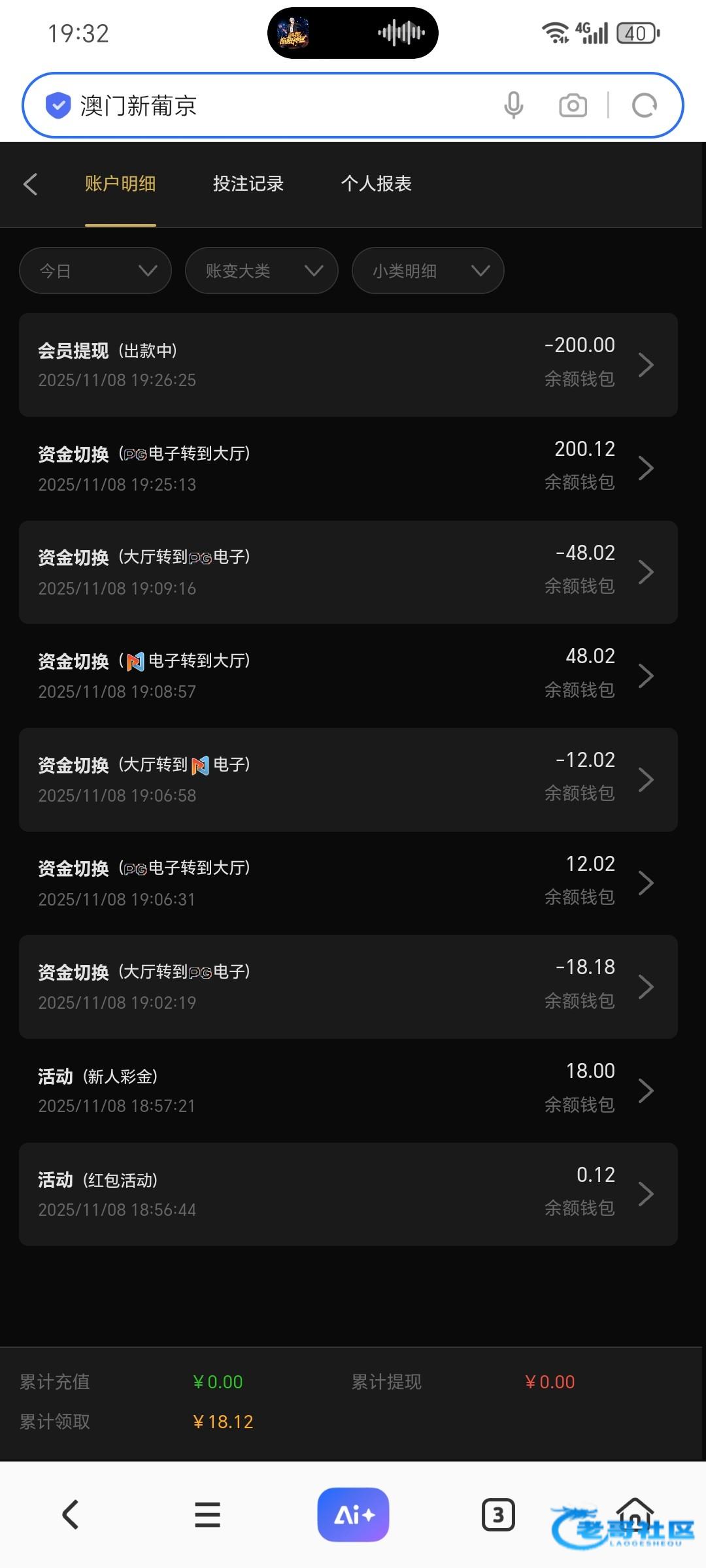Screen dimensions: 706x1568
Task: Tap the back arrow beside 账户明细
Action: coord(30,184)
